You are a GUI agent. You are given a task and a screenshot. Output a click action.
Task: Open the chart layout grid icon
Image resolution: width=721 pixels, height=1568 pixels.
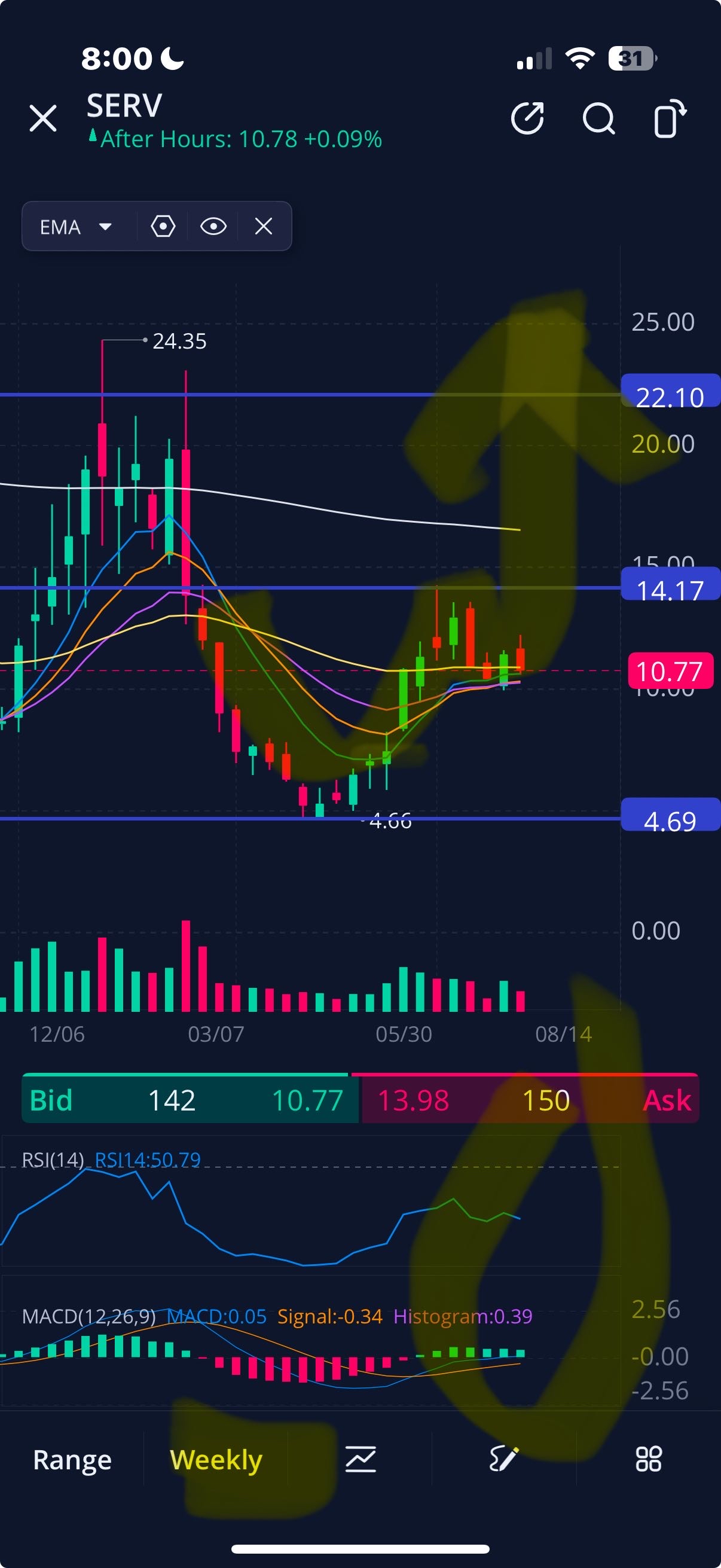(x=649, y=1460)
